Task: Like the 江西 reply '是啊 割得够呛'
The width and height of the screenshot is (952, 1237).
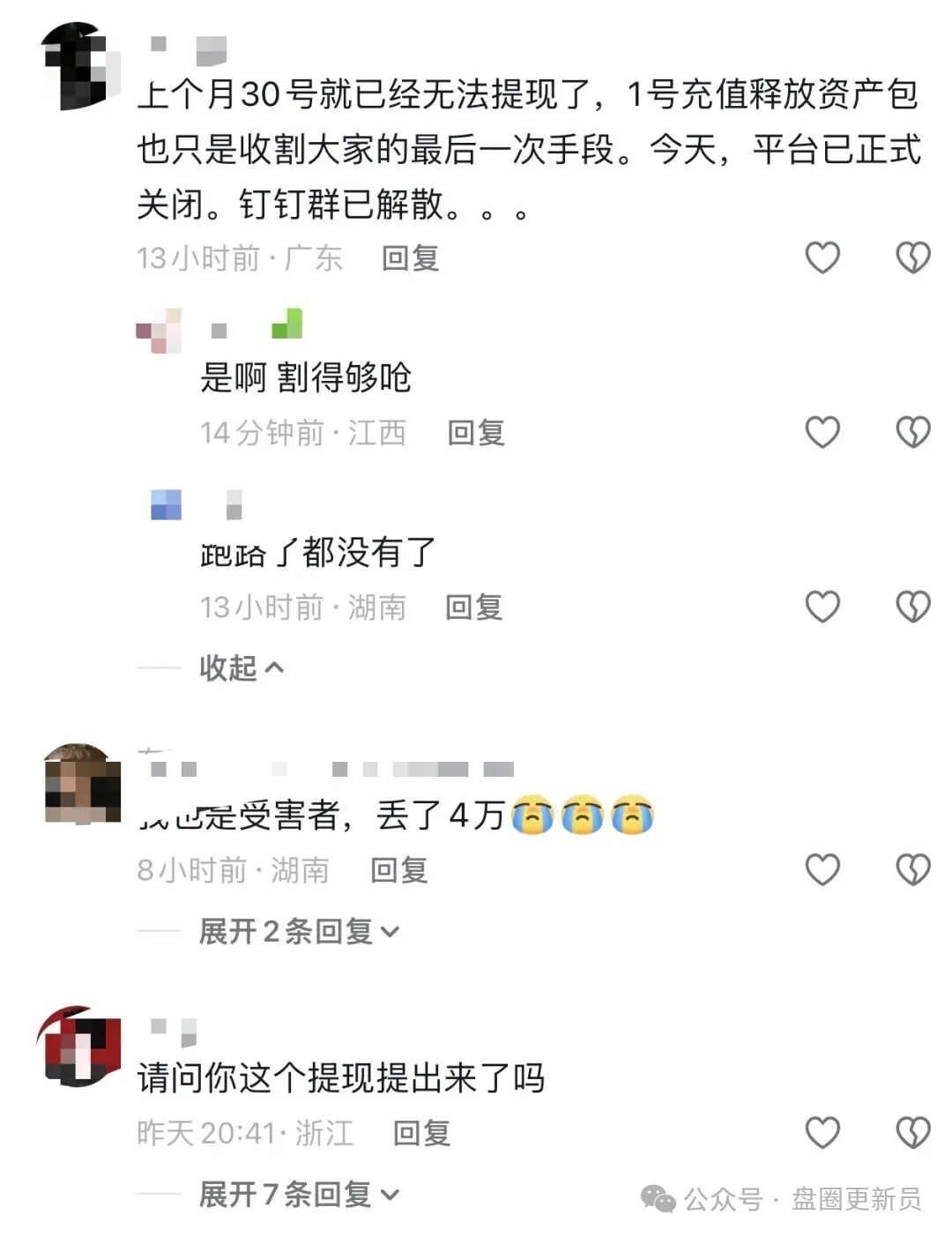Action: (822, 432)
